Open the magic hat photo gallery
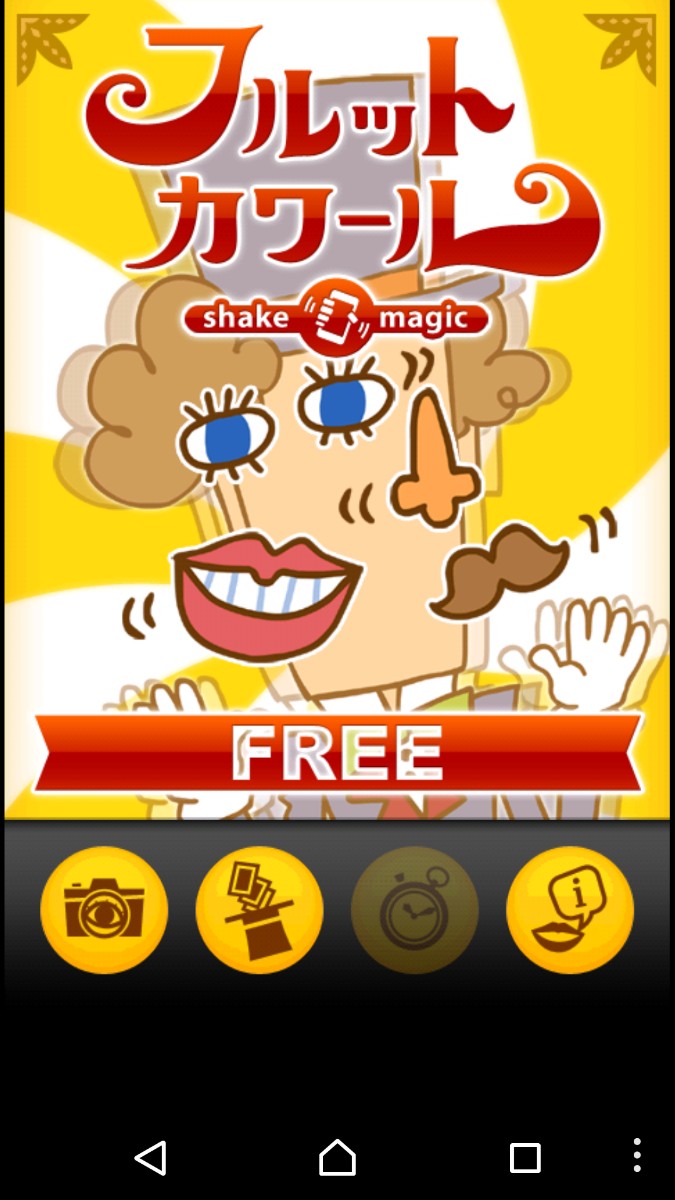The height and width of the screenshot is (1200, 675). point(259,910)
